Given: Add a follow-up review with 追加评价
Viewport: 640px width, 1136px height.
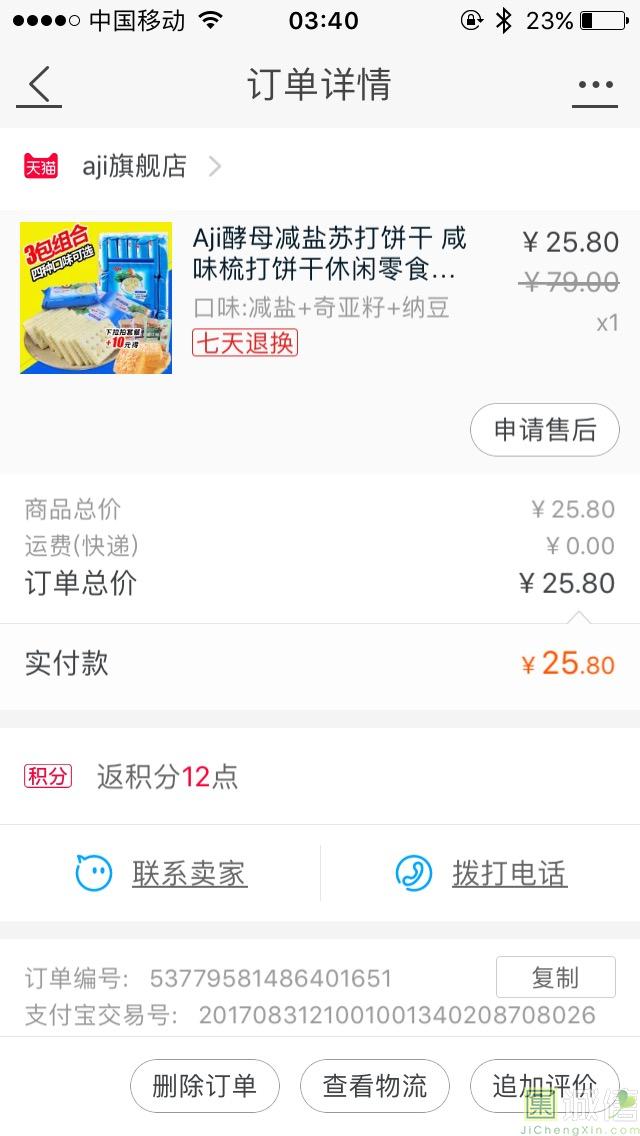Looking at the screenshot, I should point(544,1085).
